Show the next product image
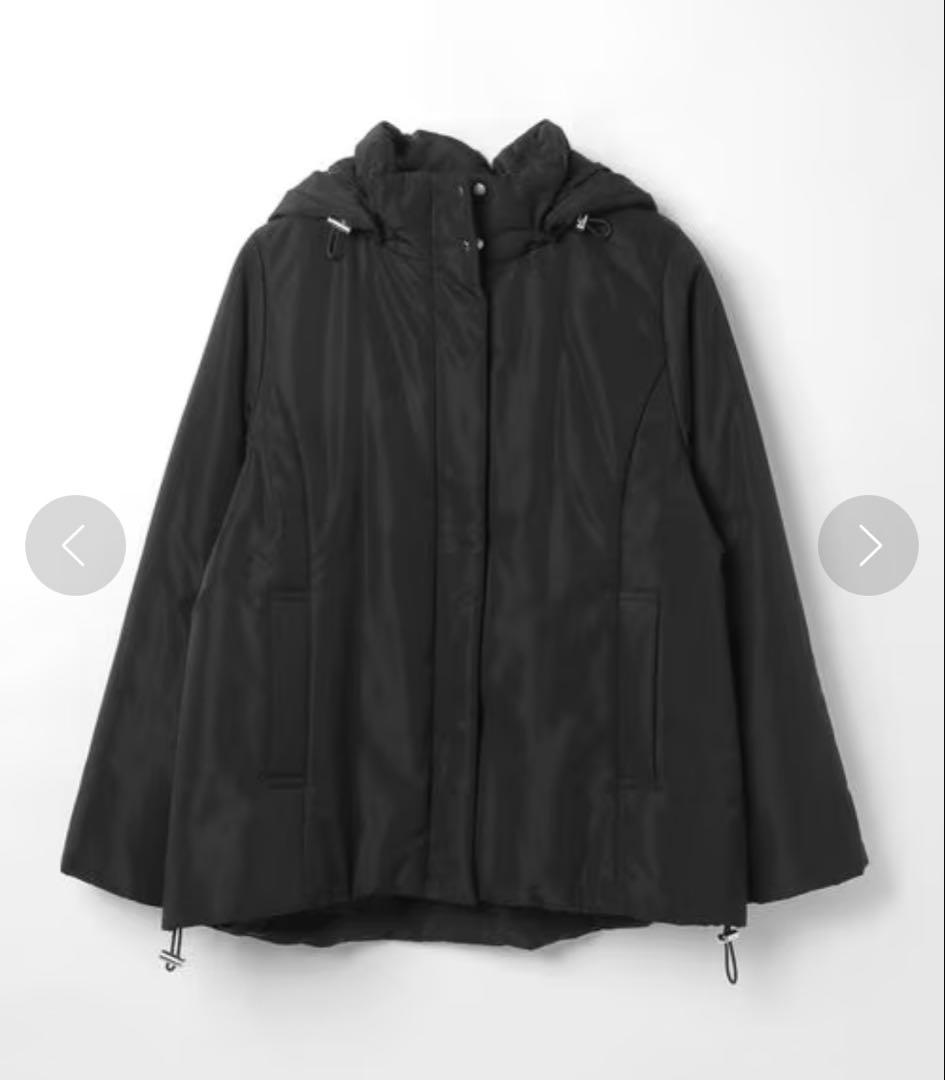945x1080 pixels. click(x=868, y=545)
